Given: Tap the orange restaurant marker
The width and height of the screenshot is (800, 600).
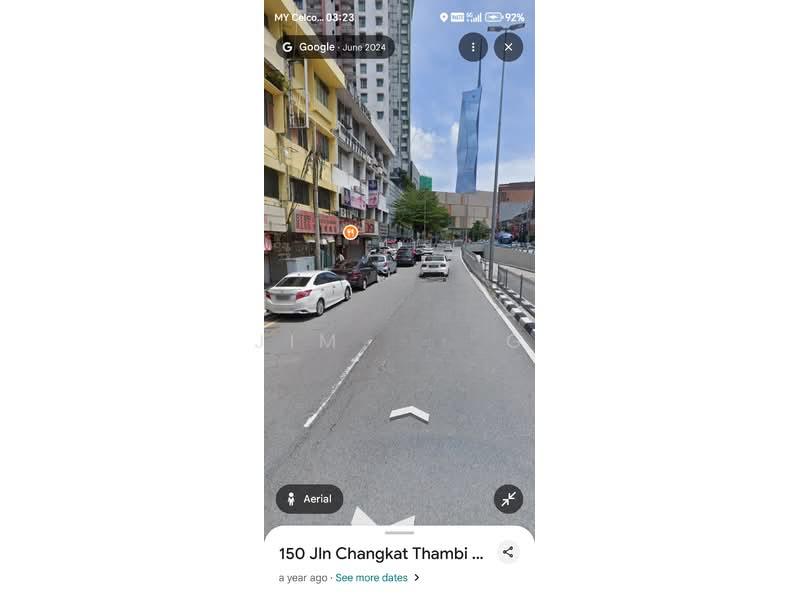Looking at the screenshot, I should point(350,232).
